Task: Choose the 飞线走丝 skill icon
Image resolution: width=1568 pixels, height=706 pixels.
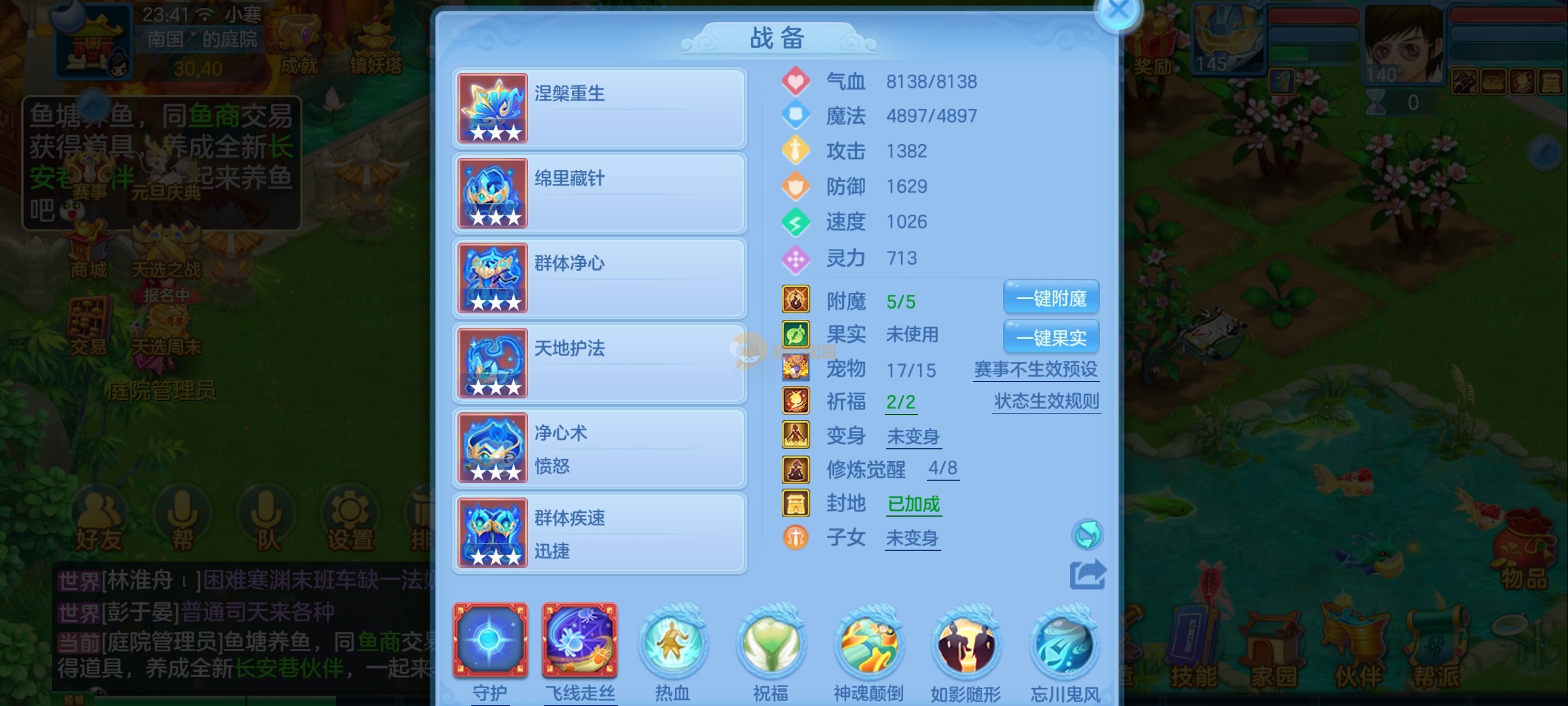Action: click(x=580, y=641)
